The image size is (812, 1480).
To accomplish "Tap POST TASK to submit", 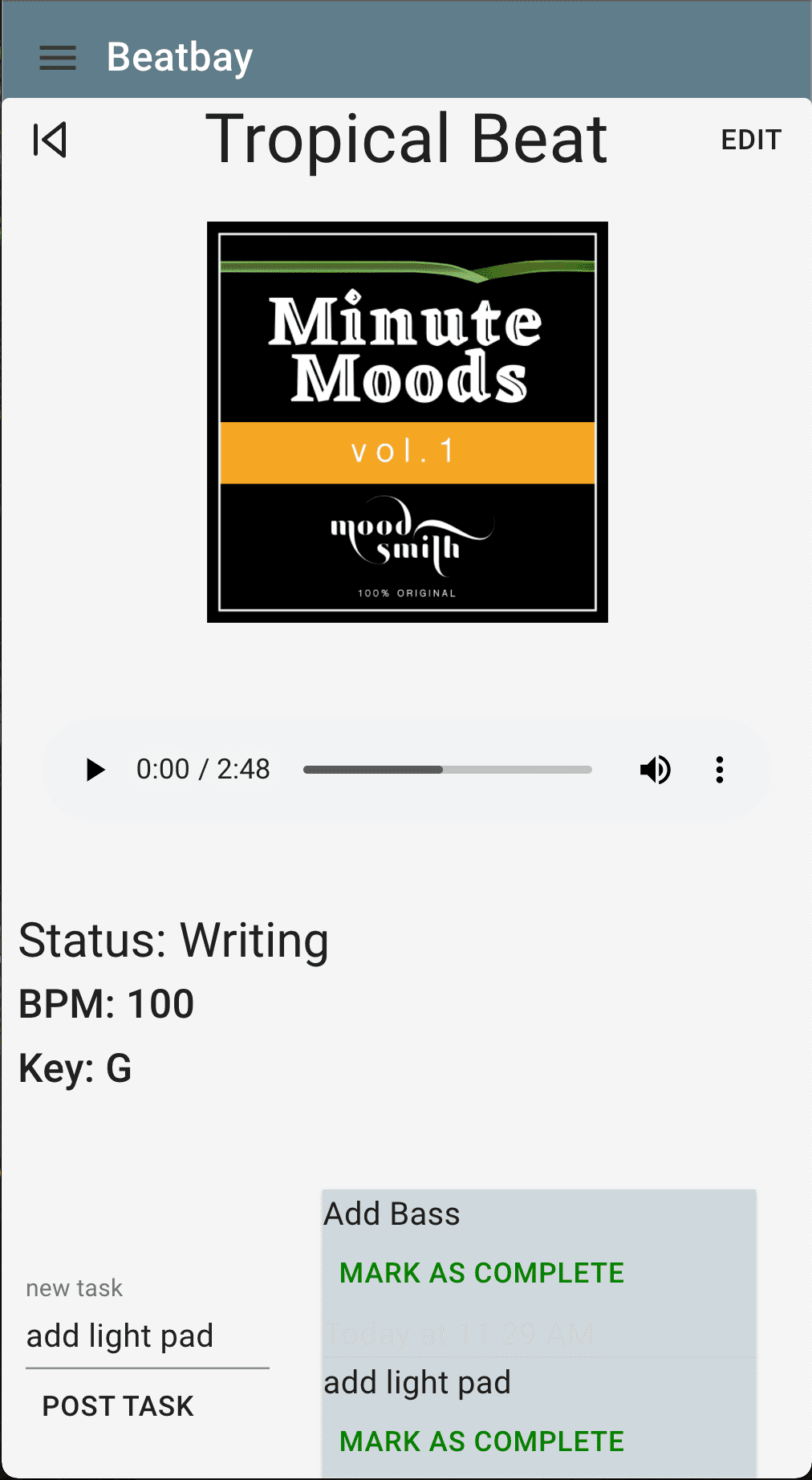I will click(x=118, y=1406).
